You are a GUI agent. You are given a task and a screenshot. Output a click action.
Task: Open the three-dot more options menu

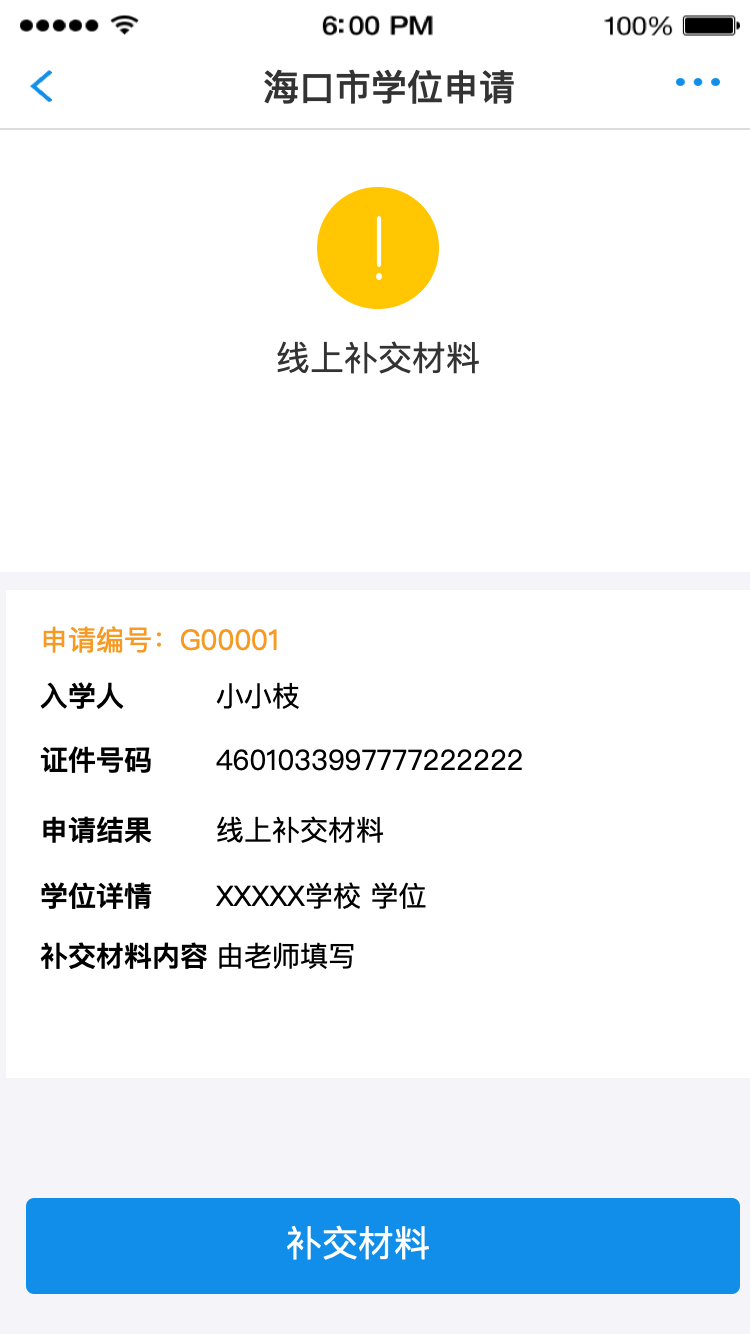tap(697, 83)
